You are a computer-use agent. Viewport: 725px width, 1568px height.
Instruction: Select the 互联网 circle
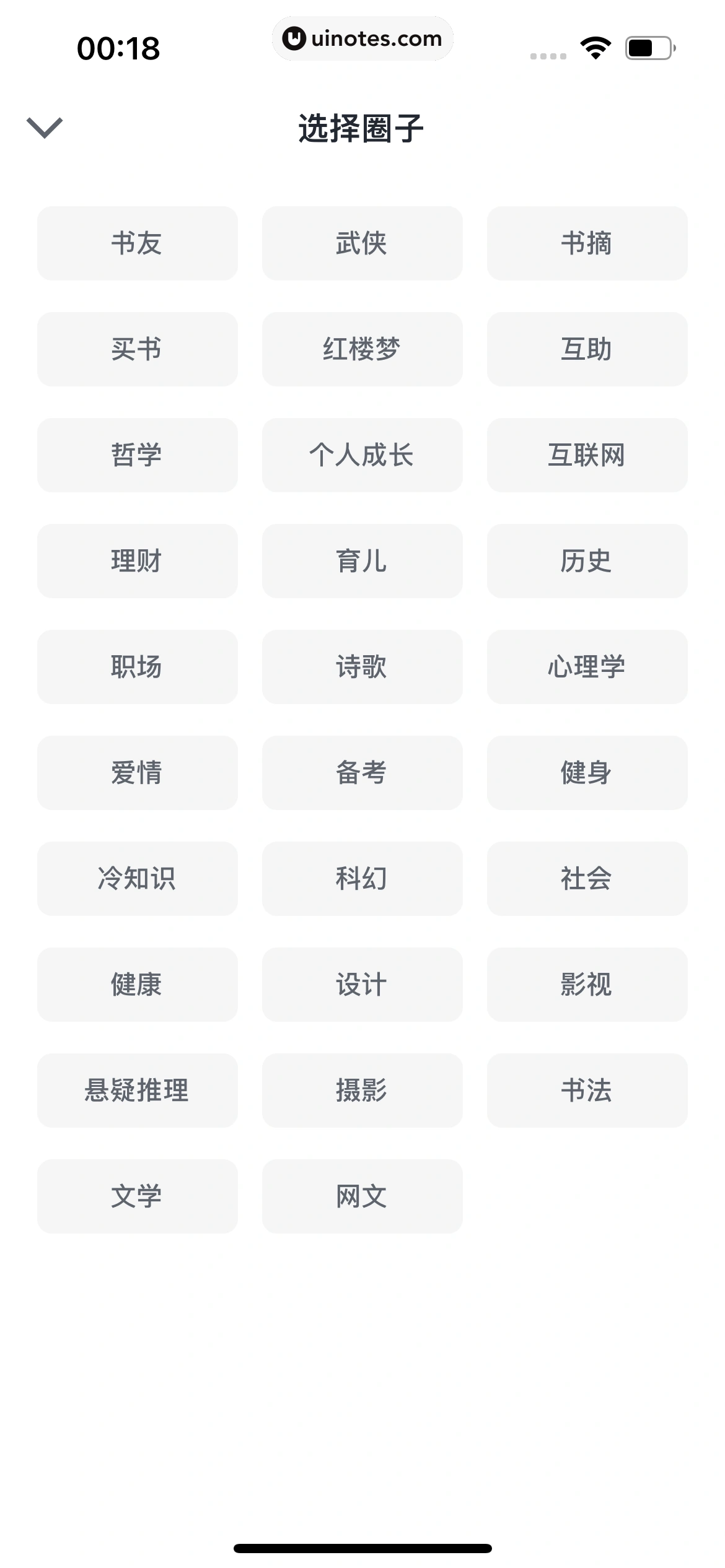point(587,455)
